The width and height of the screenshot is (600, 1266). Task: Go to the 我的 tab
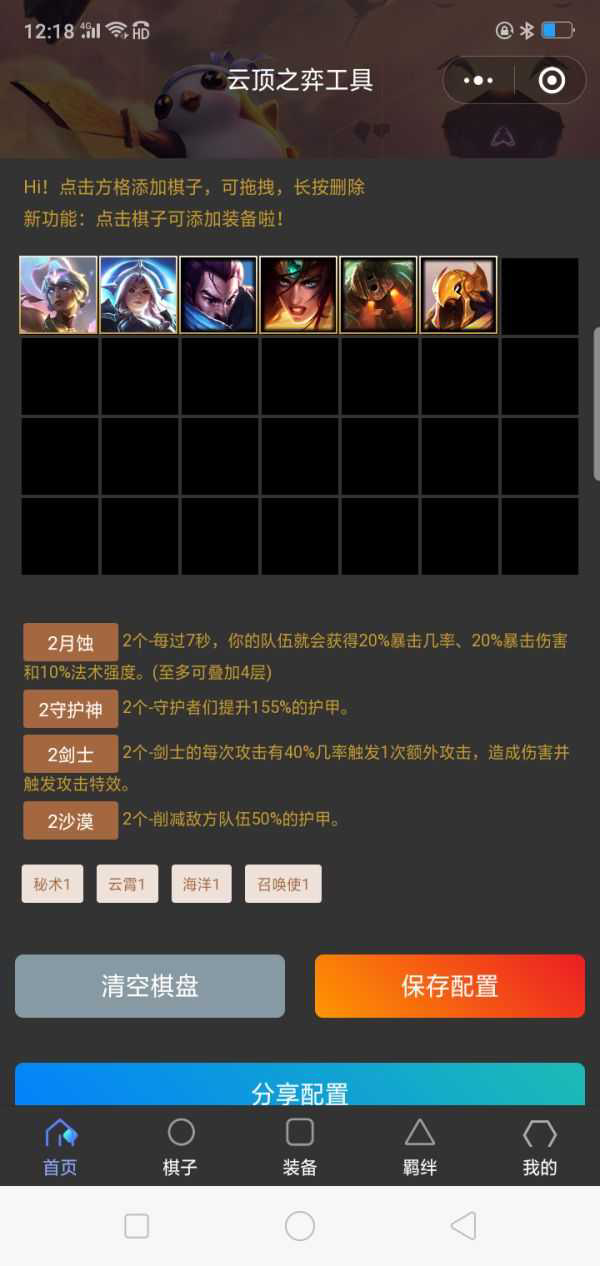click(540, 1147)
